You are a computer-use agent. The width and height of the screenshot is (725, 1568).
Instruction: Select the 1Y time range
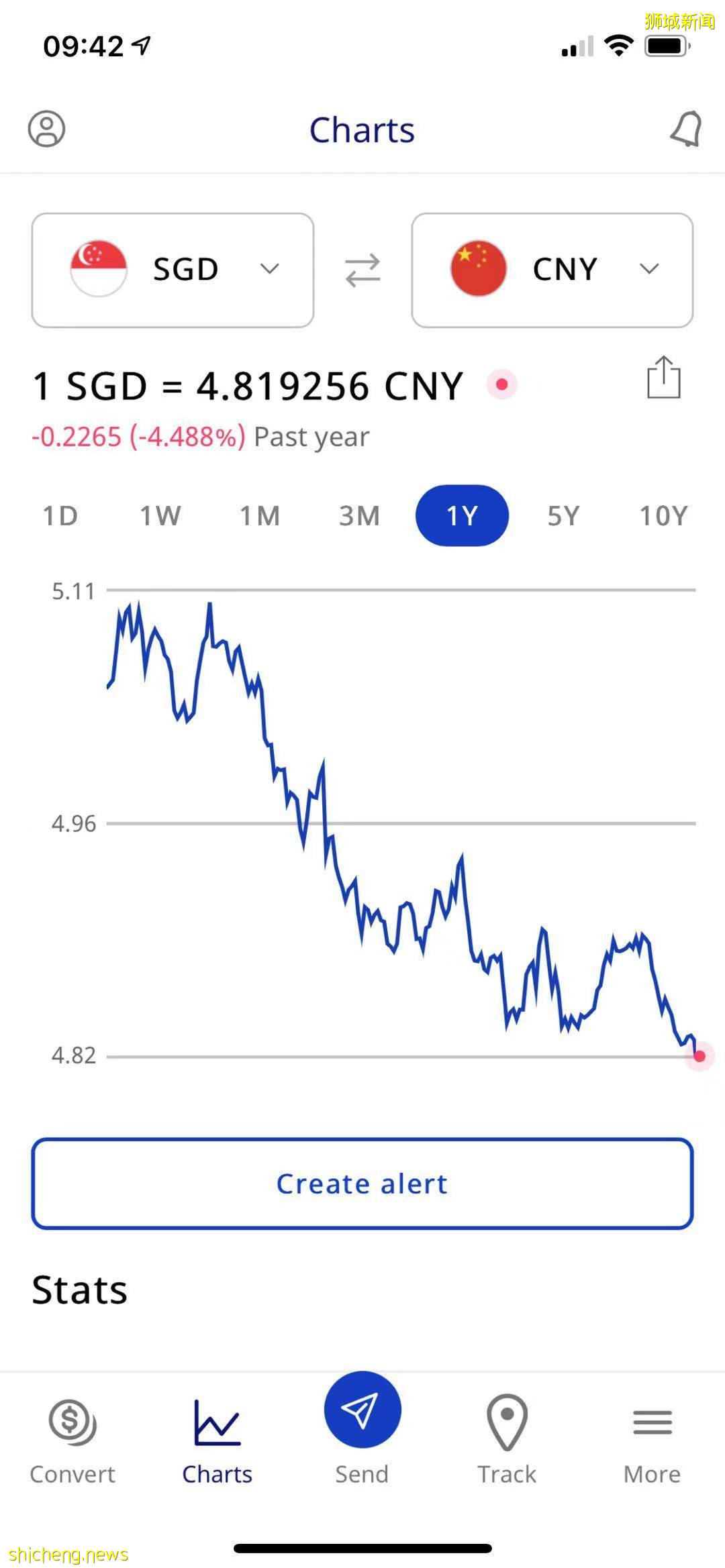pyautogui.click(x=462, y=516)
